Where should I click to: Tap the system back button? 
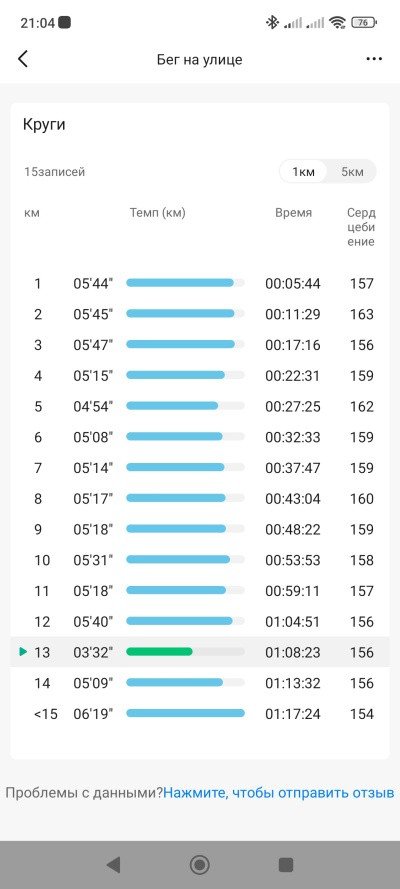coord(113,865)
